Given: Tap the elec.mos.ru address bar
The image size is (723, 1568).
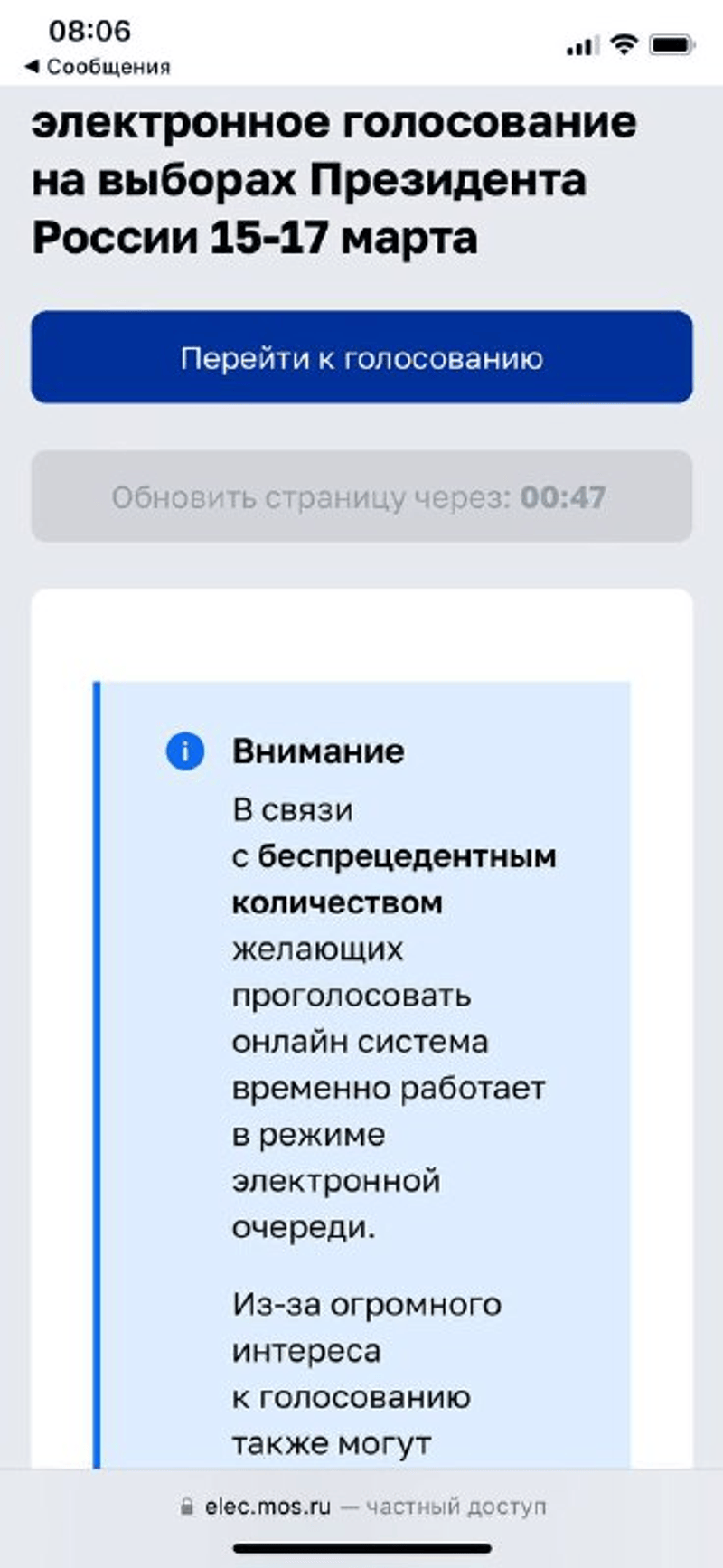Looking at the screenshot, I should click(361, 1507).
